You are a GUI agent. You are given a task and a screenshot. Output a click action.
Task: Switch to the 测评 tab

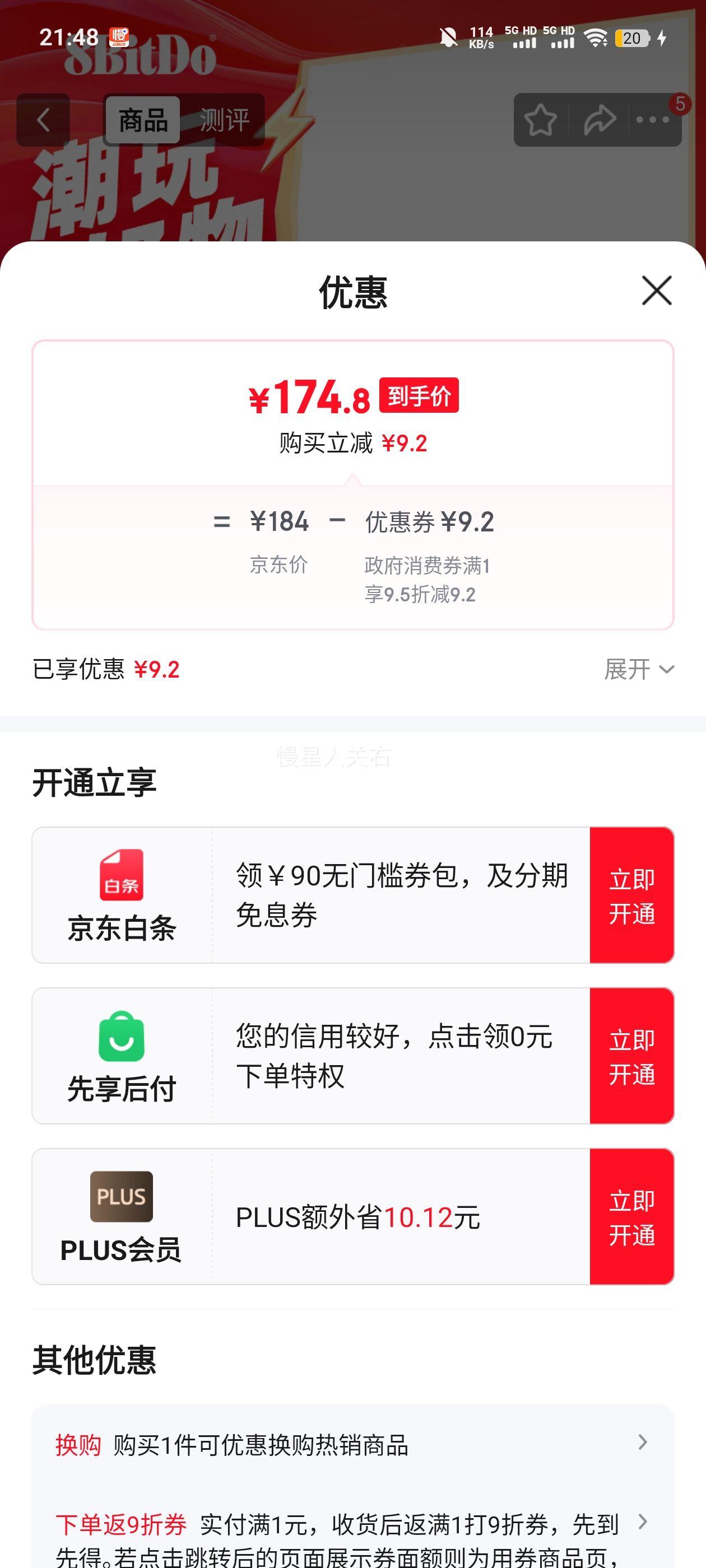click(x=223, y=119)
